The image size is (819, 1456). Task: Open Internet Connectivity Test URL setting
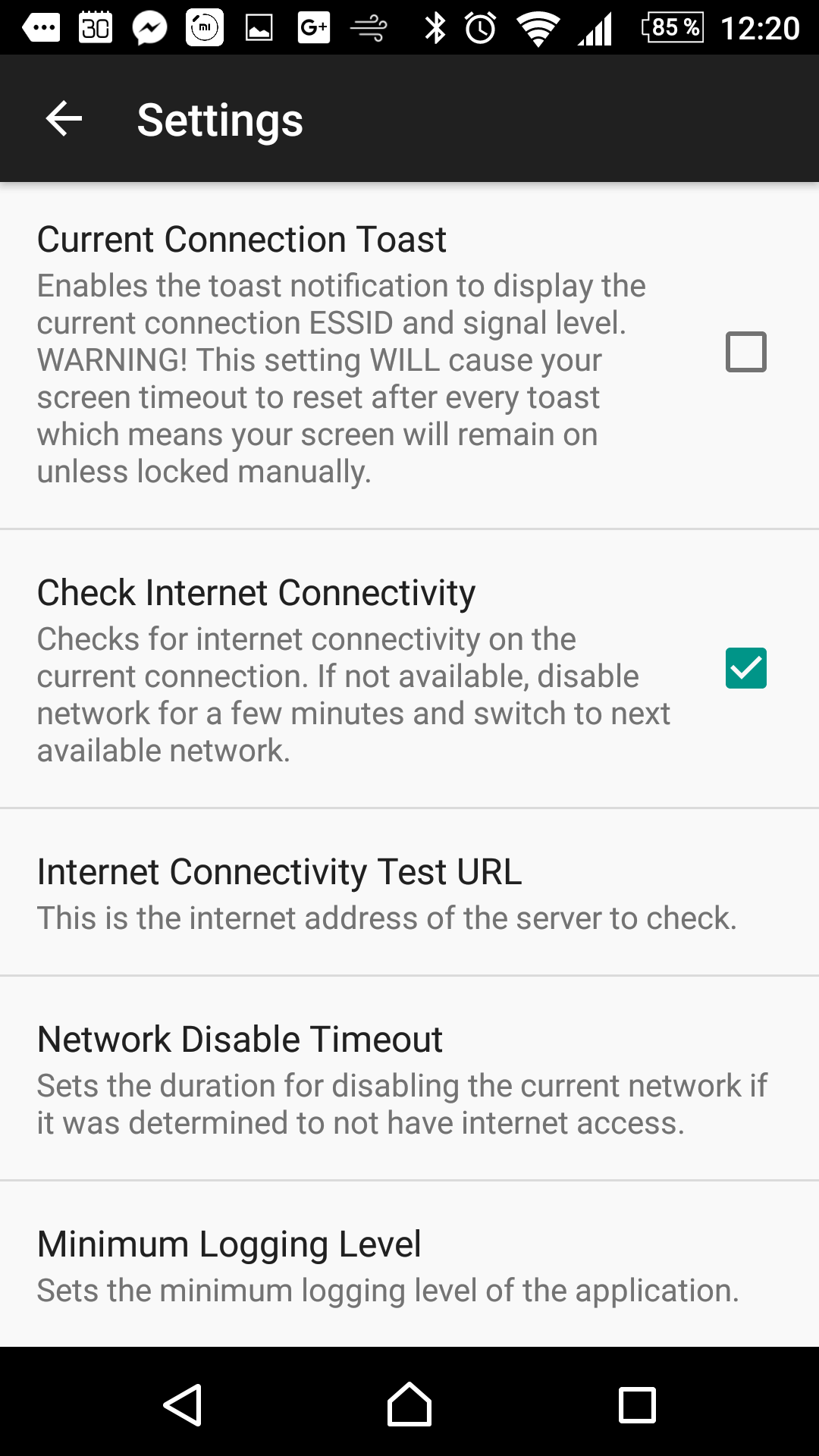click(409, 893)
